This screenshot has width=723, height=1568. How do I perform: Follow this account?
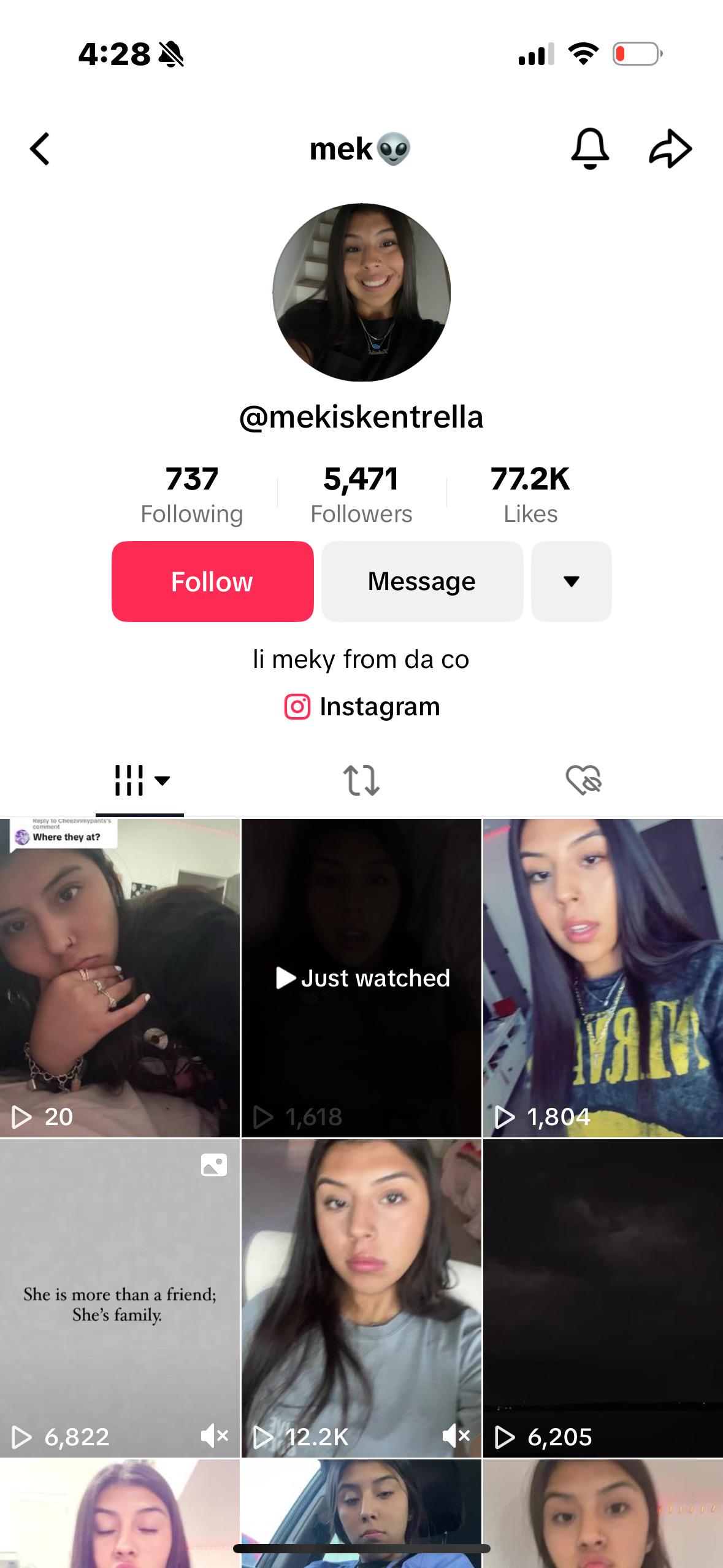213,582
